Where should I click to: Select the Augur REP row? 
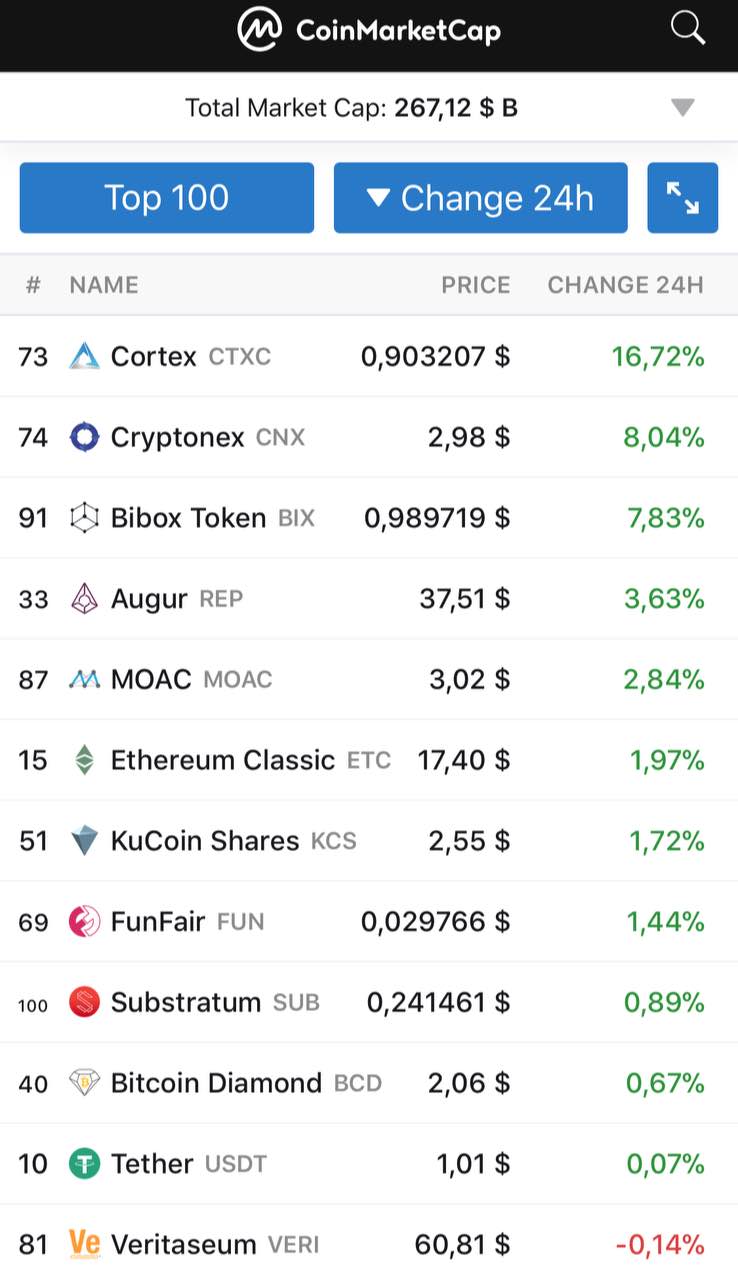(369, 599)
